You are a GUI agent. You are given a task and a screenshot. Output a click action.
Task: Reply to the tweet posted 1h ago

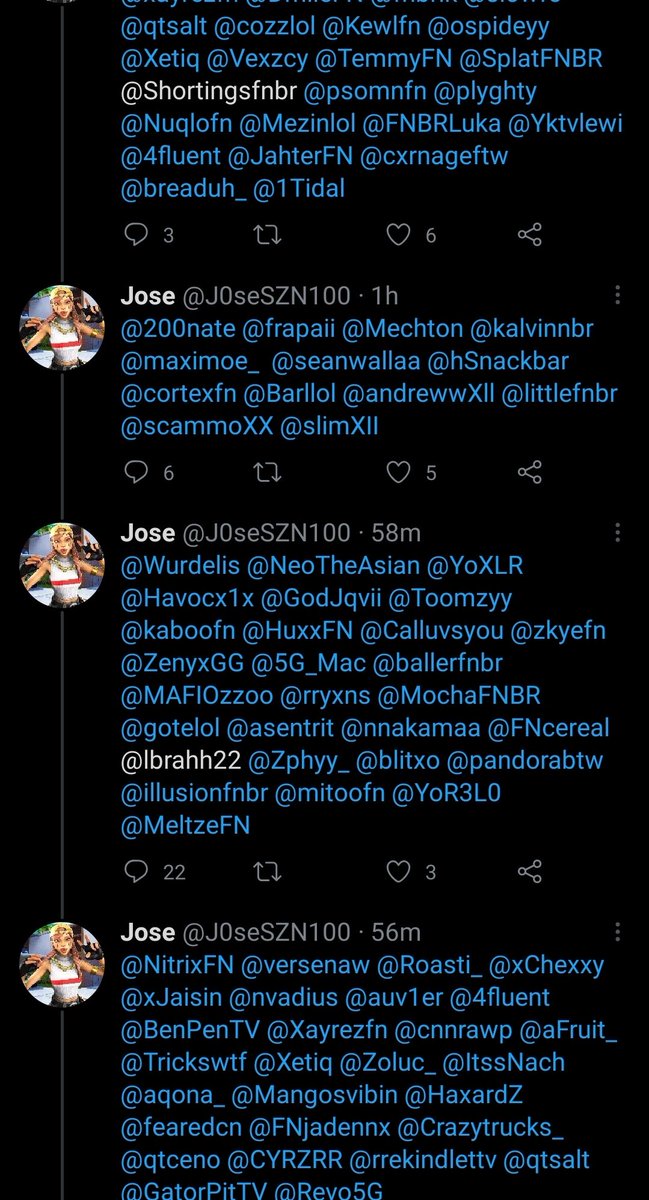(136, 472)
